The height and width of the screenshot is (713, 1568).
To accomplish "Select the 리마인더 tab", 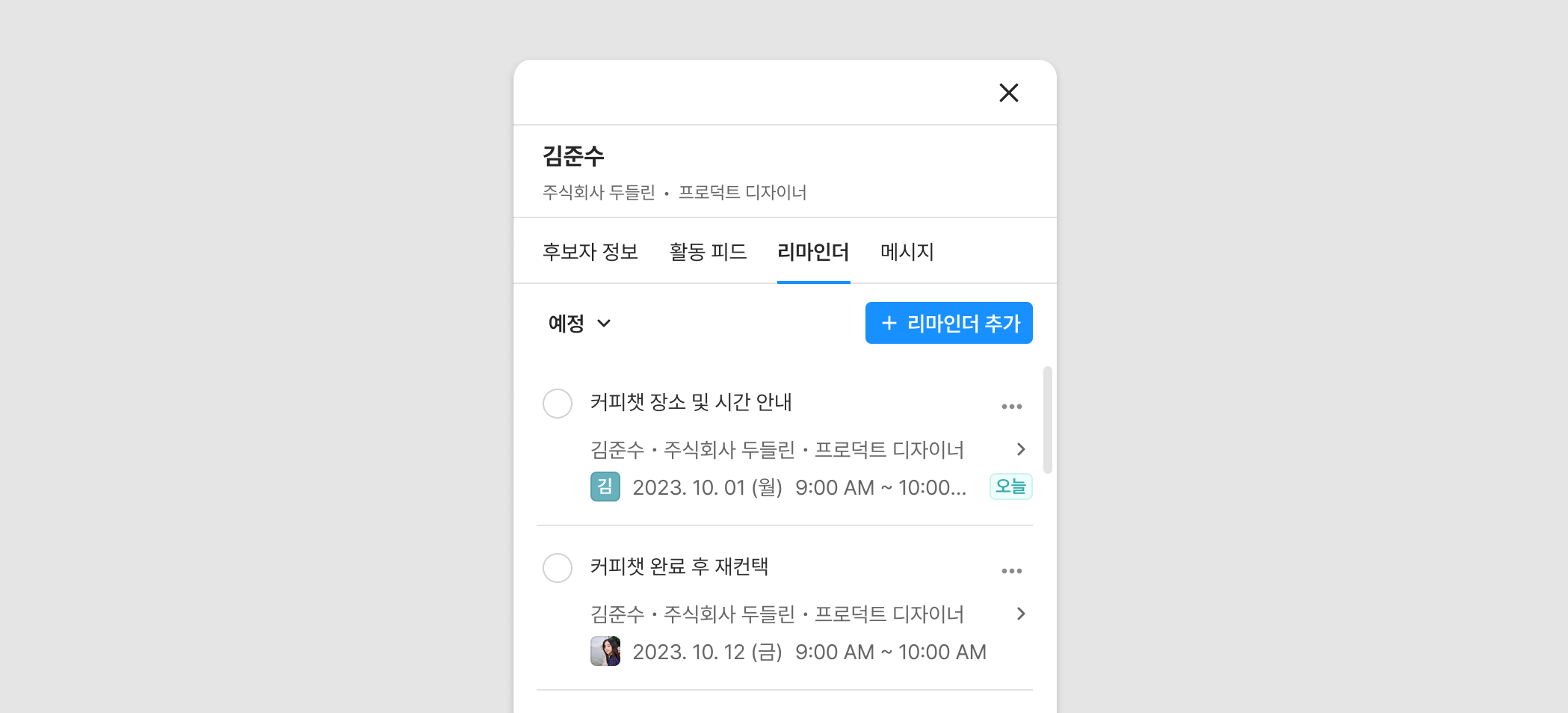I will coord(813,252).
